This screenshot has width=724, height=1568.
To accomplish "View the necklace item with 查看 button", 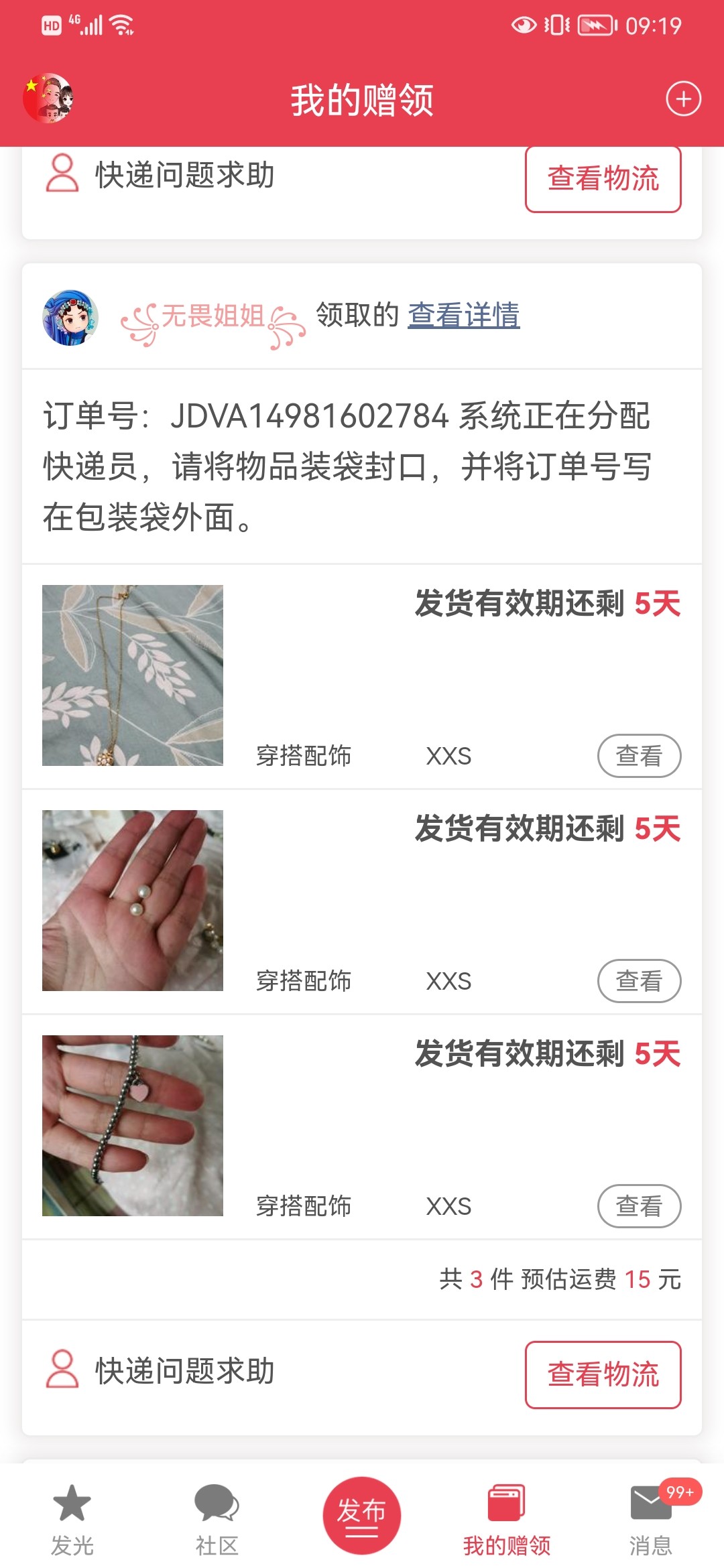I will [639, 756].
